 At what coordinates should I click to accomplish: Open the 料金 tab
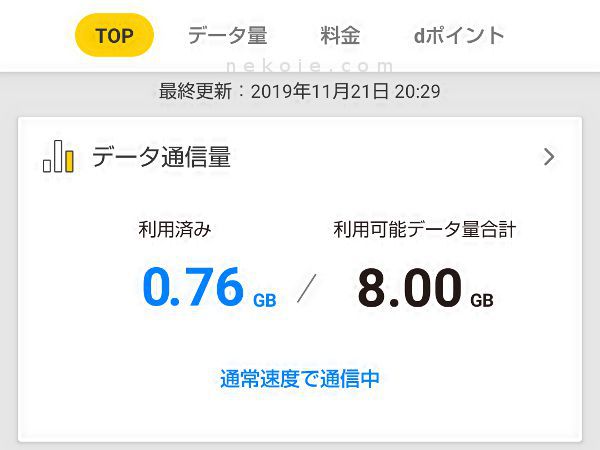pyautogui.click(x=340, y=36)
